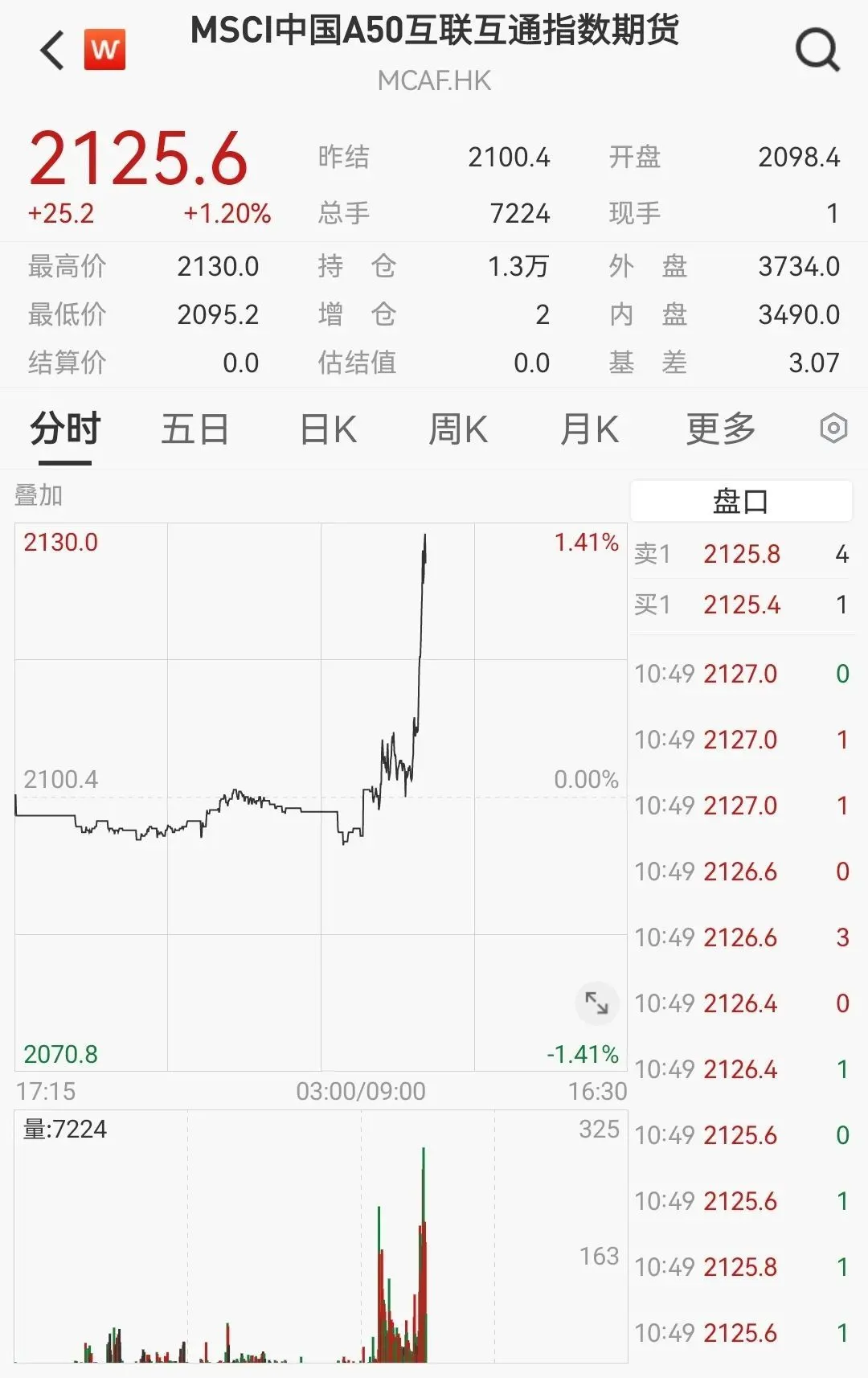View the 月K chart tab

pos(589,429)
